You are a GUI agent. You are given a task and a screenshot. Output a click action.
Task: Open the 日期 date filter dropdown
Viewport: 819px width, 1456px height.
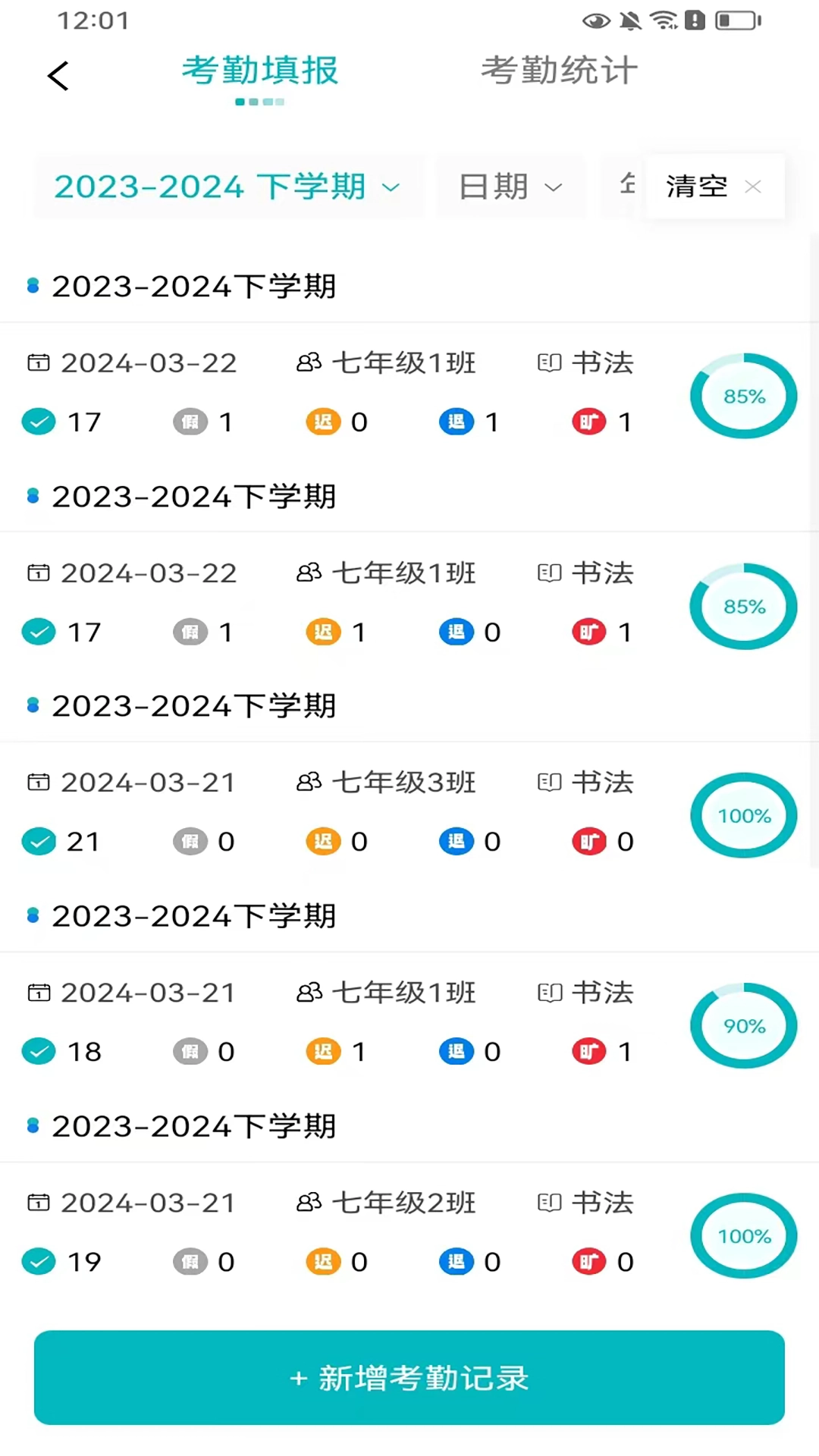point(510,187)
